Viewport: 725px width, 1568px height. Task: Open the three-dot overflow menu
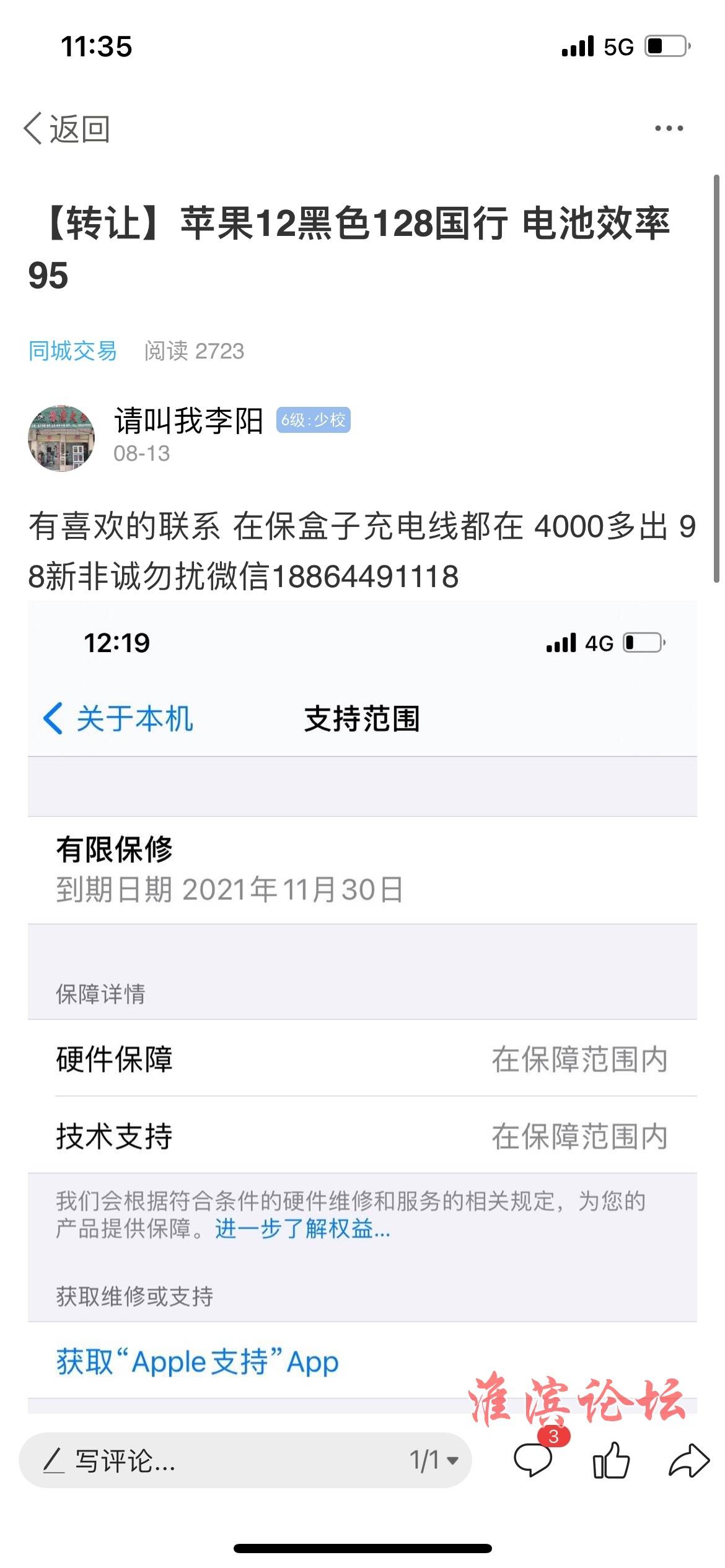(x=669, y=129)
